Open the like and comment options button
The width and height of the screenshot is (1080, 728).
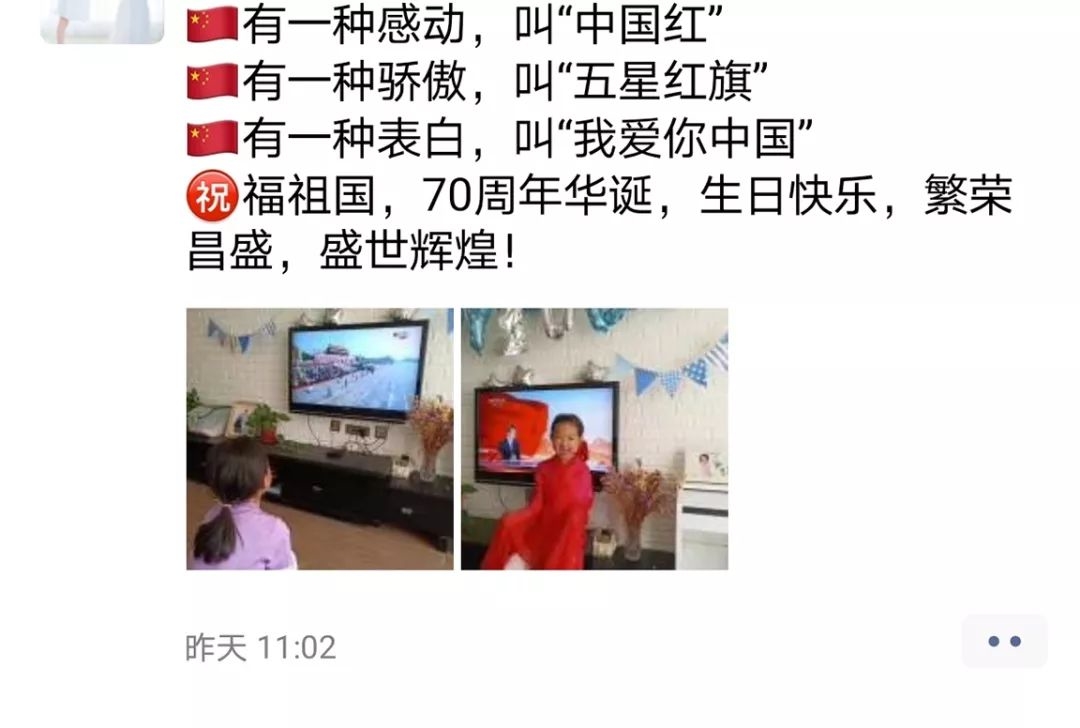coord(1003,642)
